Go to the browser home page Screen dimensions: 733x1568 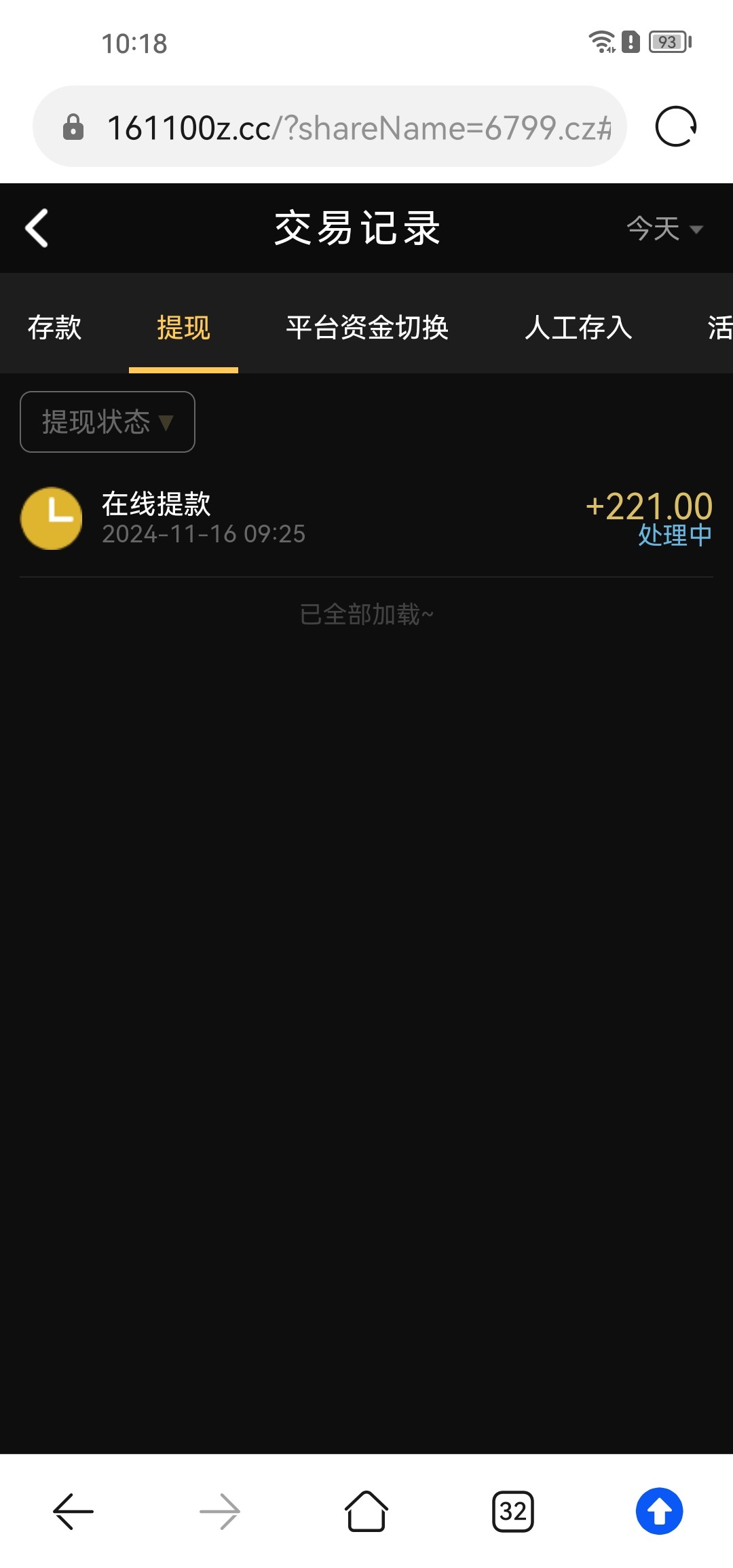pos(366,1511)
